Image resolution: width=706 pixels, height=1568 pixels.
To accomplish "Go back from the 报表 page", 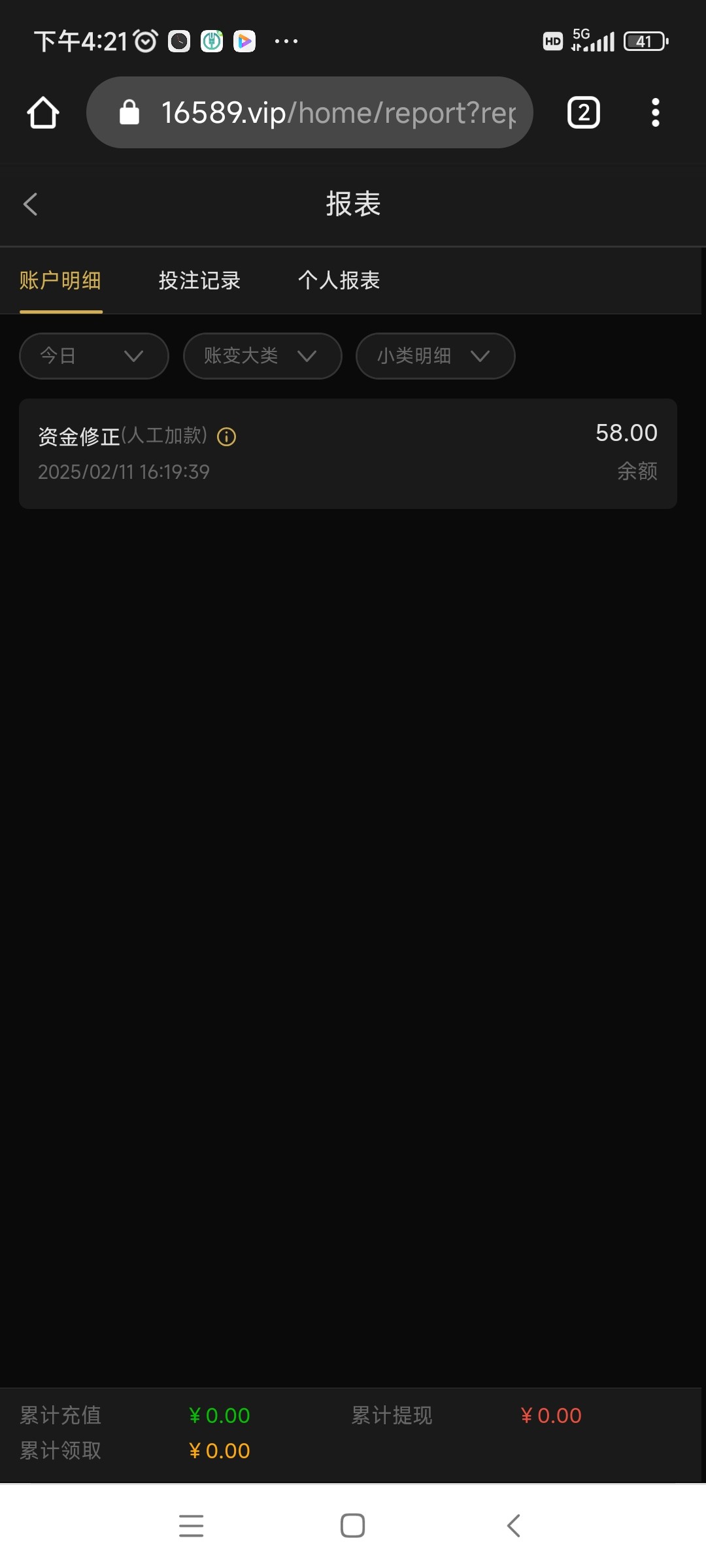I will (x=30, y=204).
